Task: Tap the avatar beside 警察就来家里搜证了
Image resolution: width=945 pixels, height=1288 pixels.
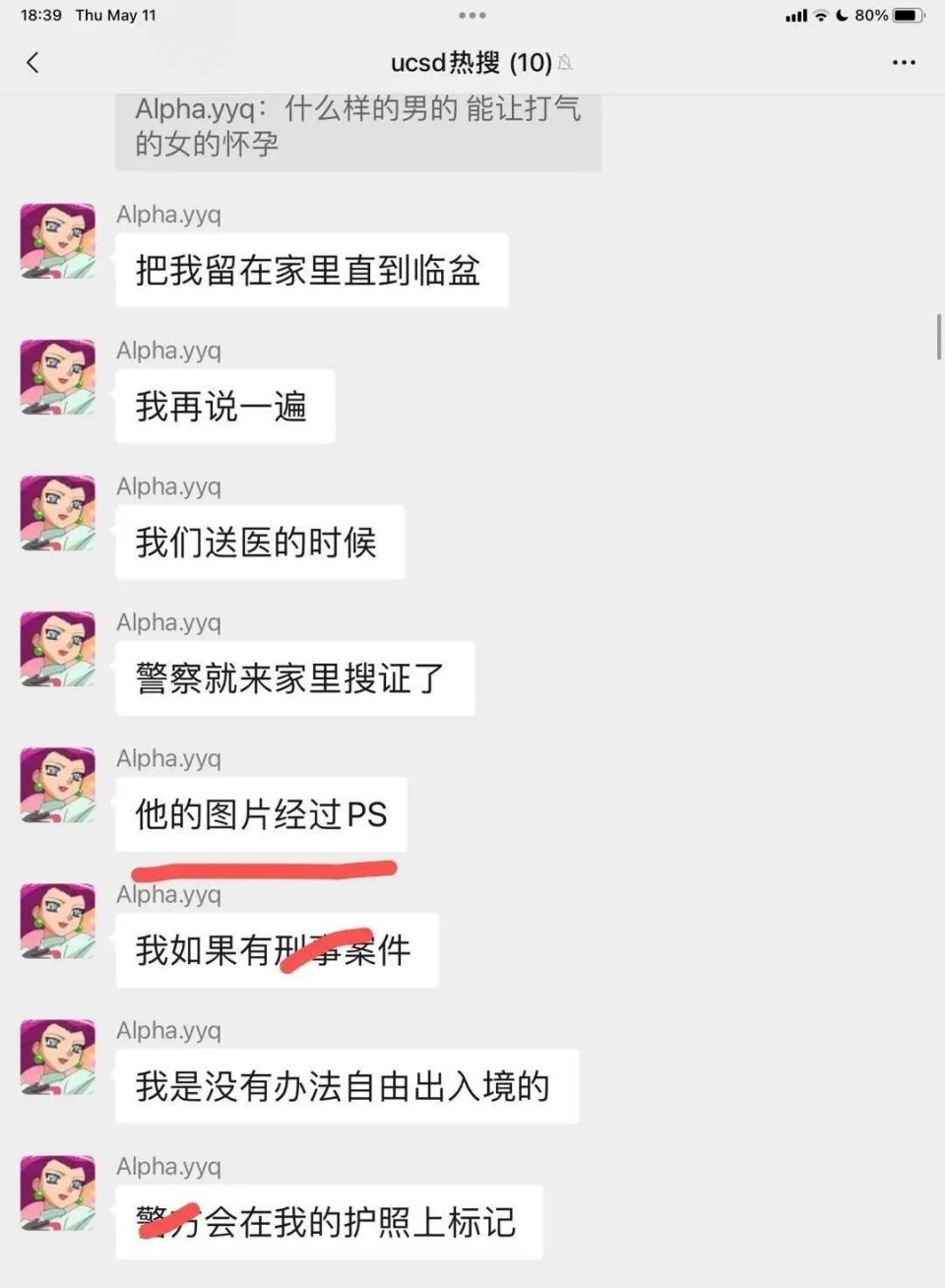Action: pos(56,650)
